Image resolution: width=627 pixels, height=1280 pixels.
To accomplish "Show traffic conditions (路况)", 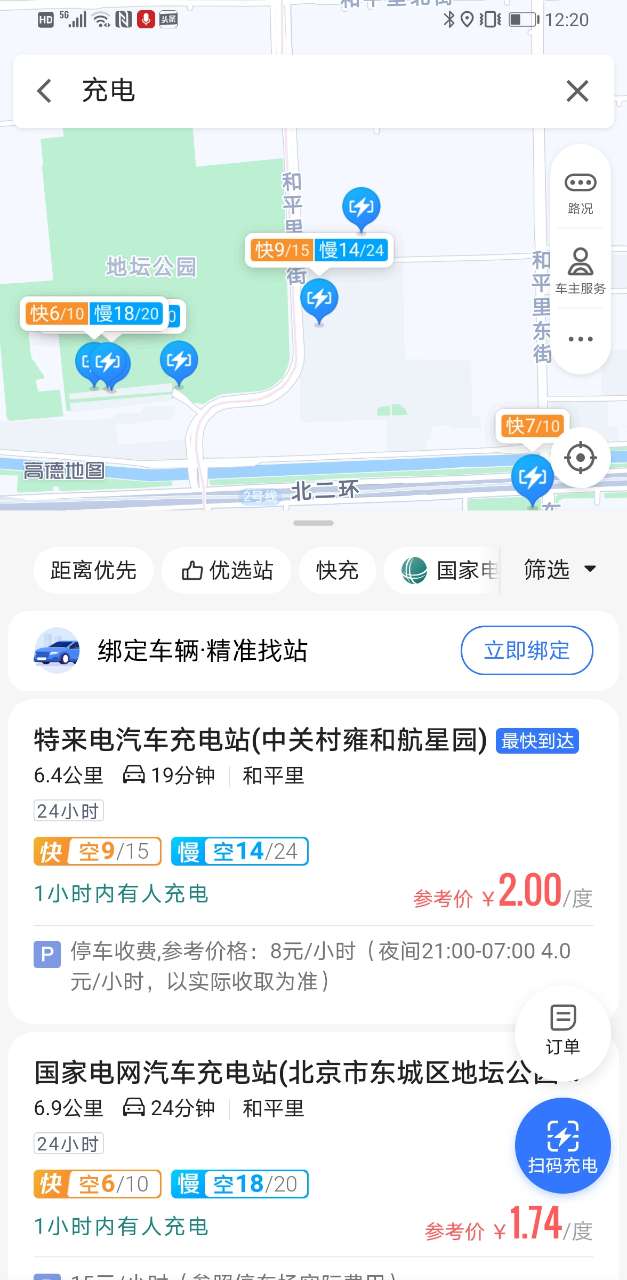I will point(580,193).
